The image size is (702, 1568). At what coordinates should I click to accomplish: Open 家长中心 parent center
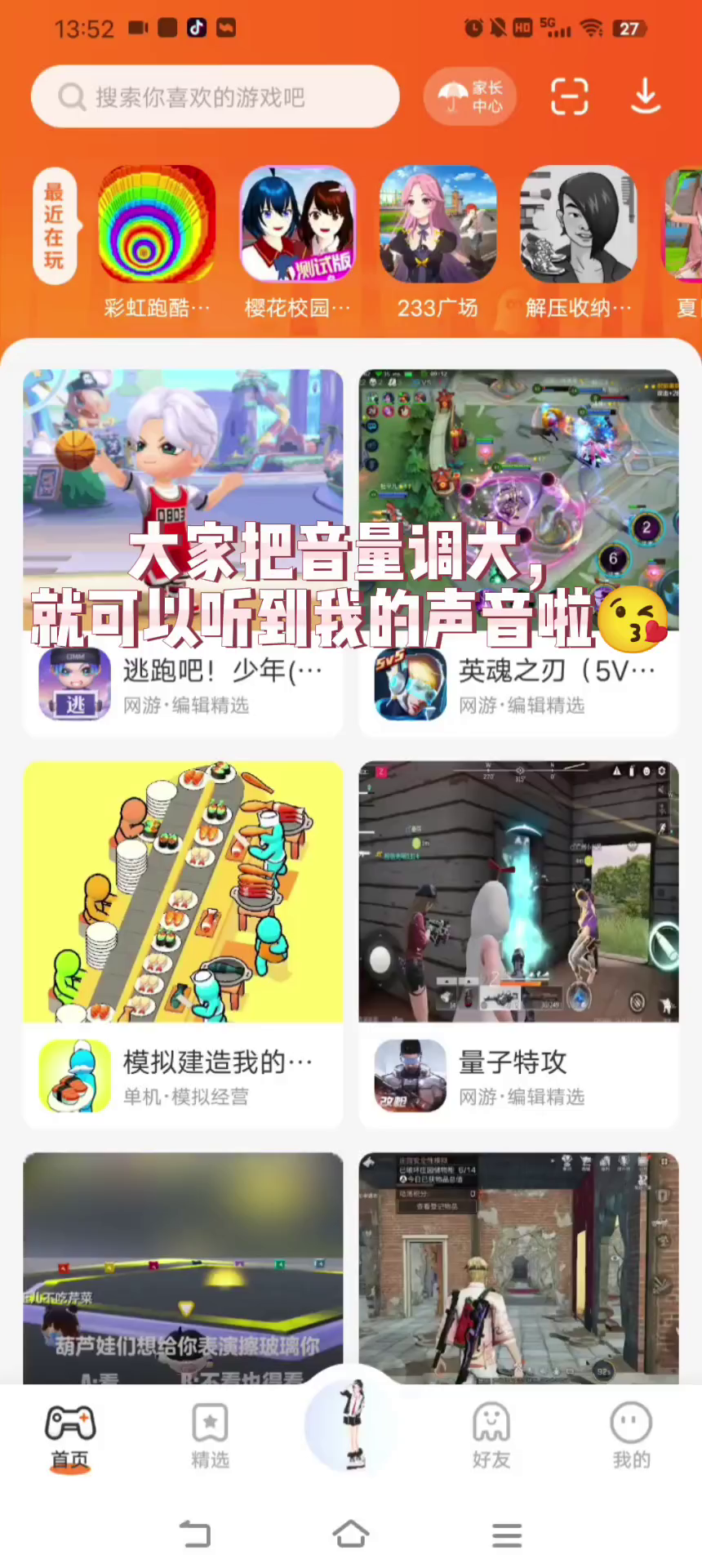[x=471, y=97]
